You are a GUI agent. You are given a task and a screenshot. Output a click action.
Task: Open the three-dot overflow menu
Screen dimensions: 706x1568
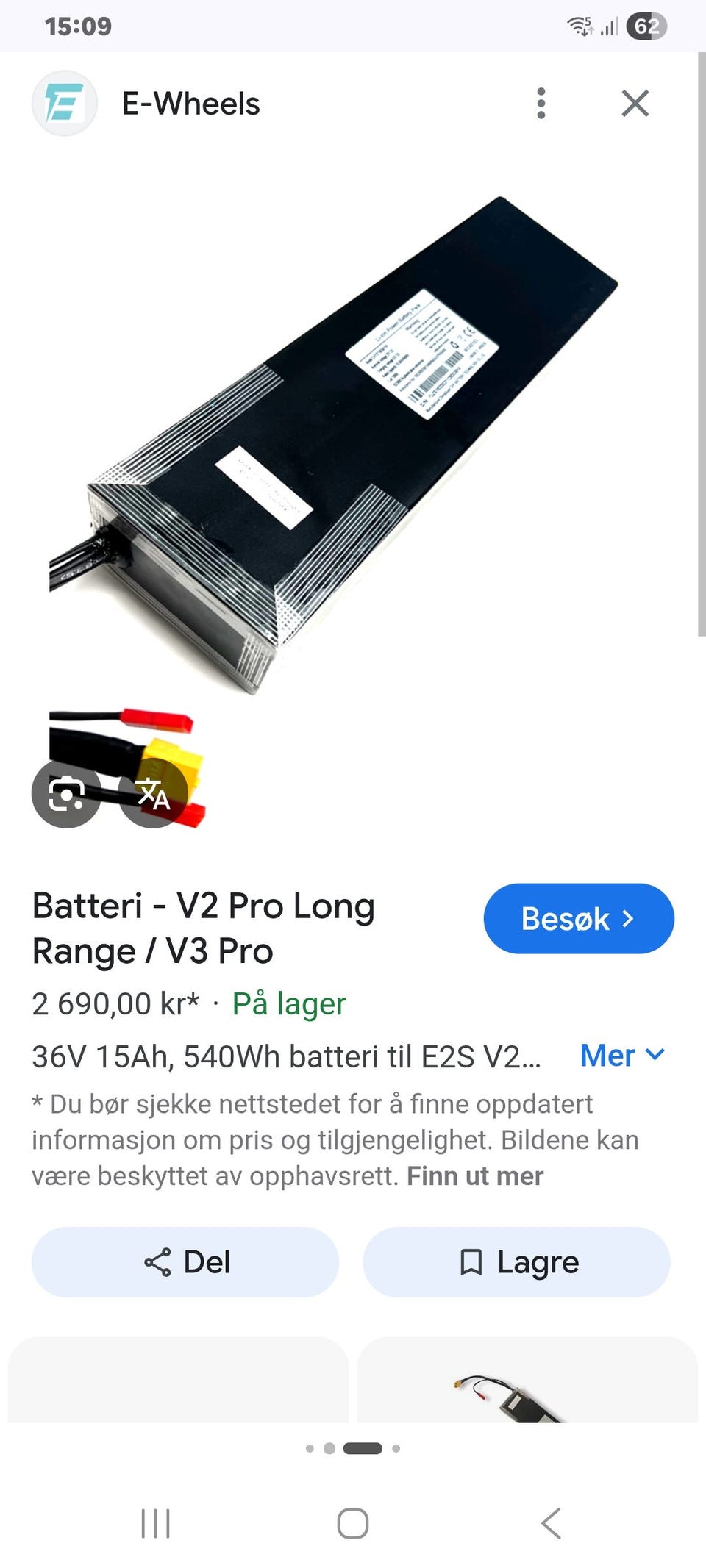pos(541,104)
